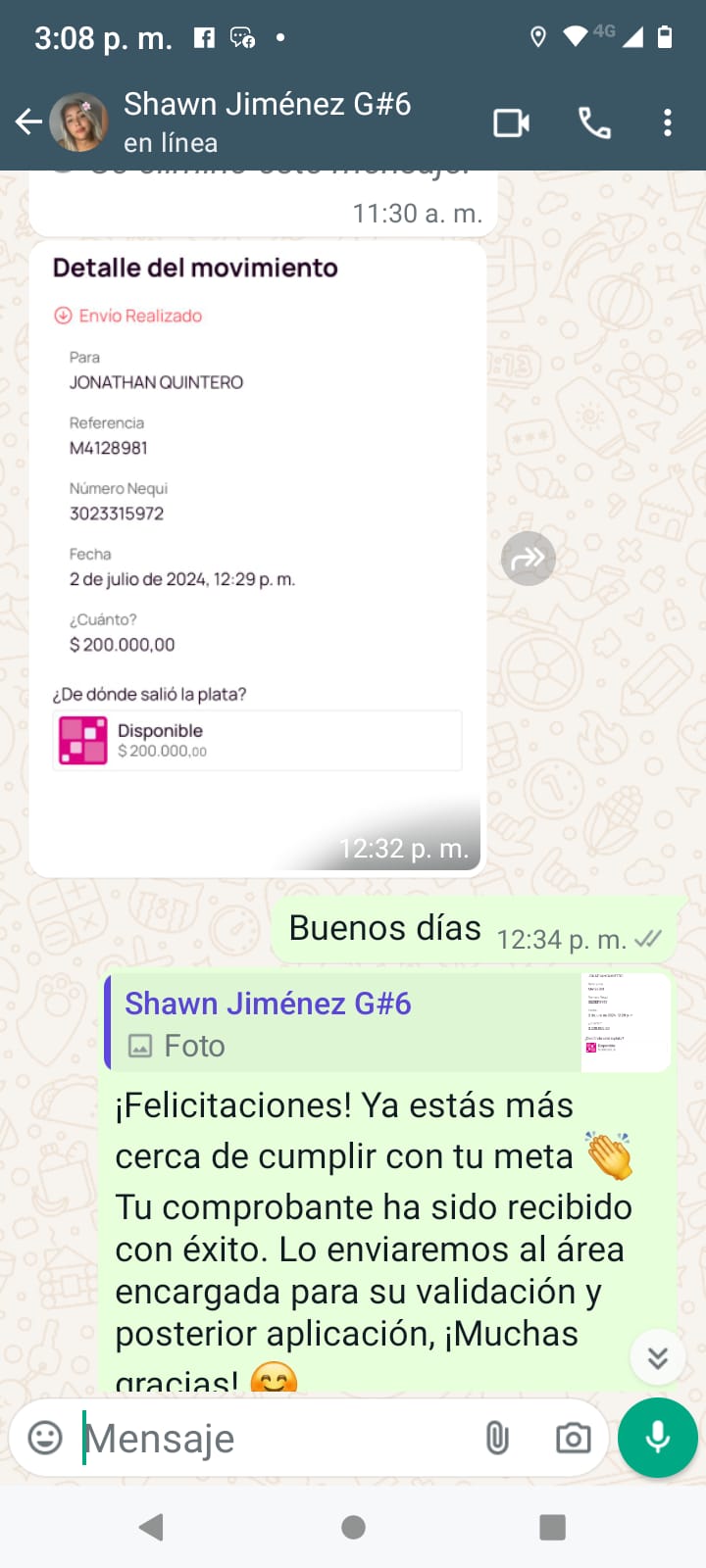Screen dimensions: 706x1568
Task: Focus the Mensaje text field
Action: (x=275, y=1439)
